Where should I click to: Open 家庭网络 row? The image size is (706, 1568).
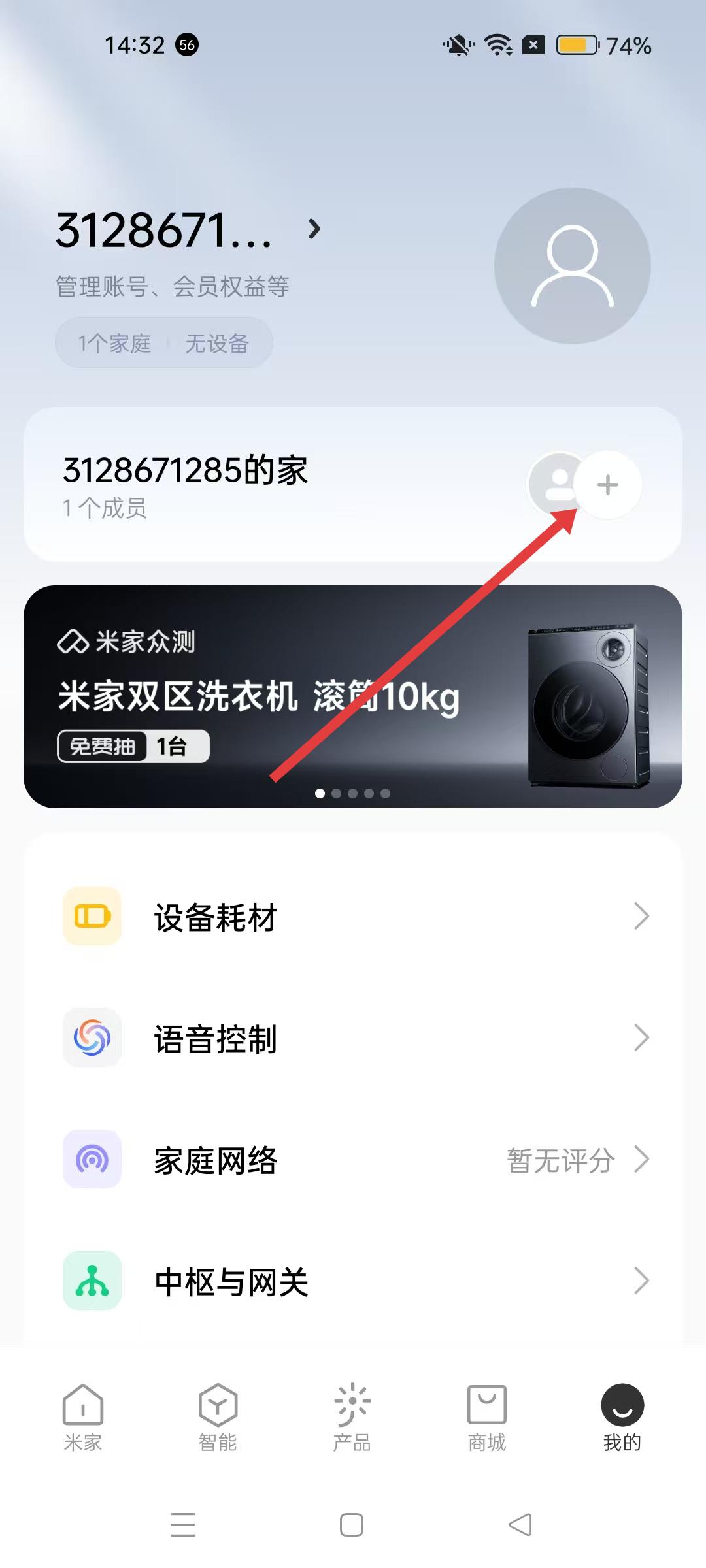click(353, 1160)
